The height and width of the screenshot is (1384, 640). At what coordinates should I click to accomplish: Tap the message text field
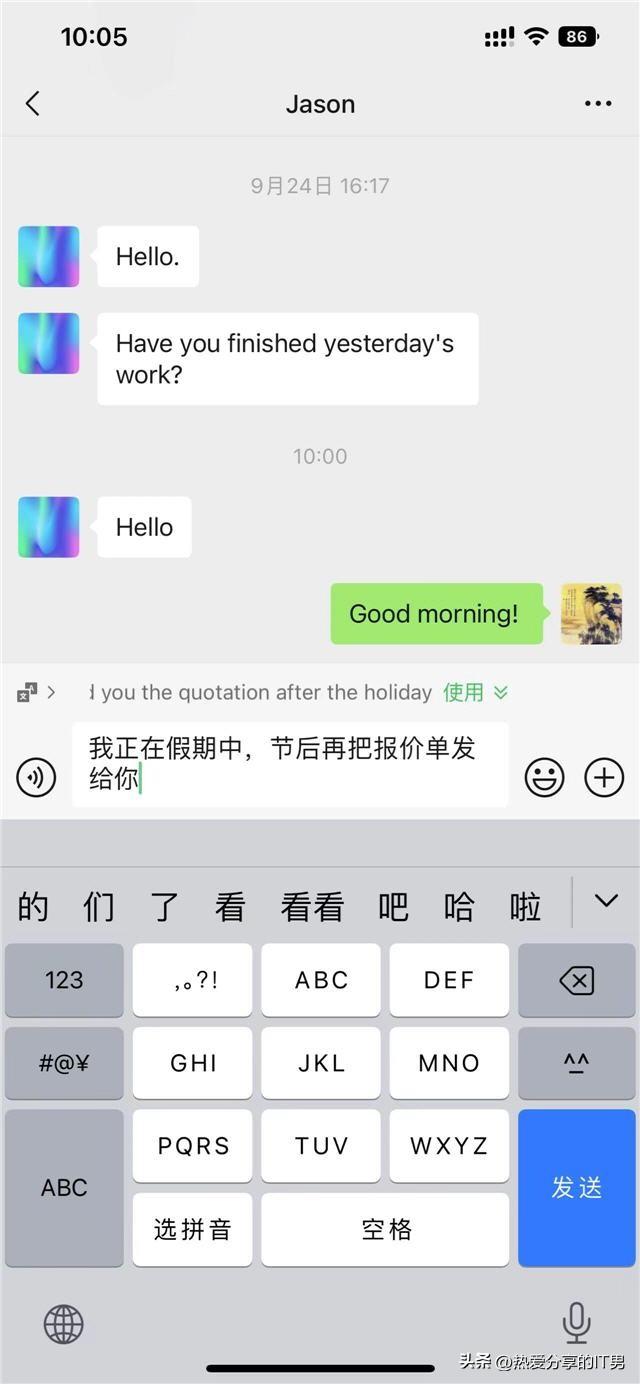pos(290,764)
